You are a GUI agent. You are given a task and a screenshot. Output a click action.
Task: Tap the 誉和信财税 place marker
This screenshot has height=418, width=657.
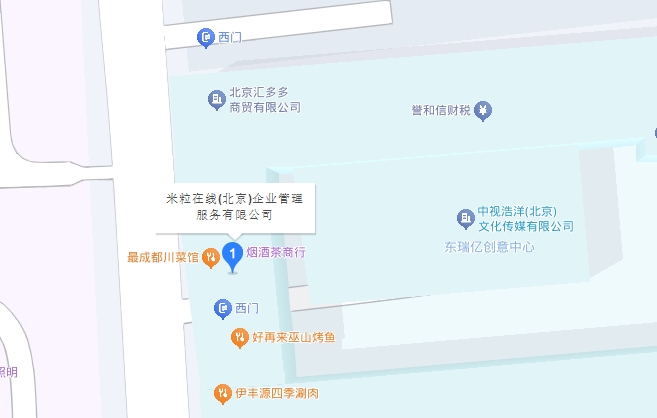pos(483,110)
